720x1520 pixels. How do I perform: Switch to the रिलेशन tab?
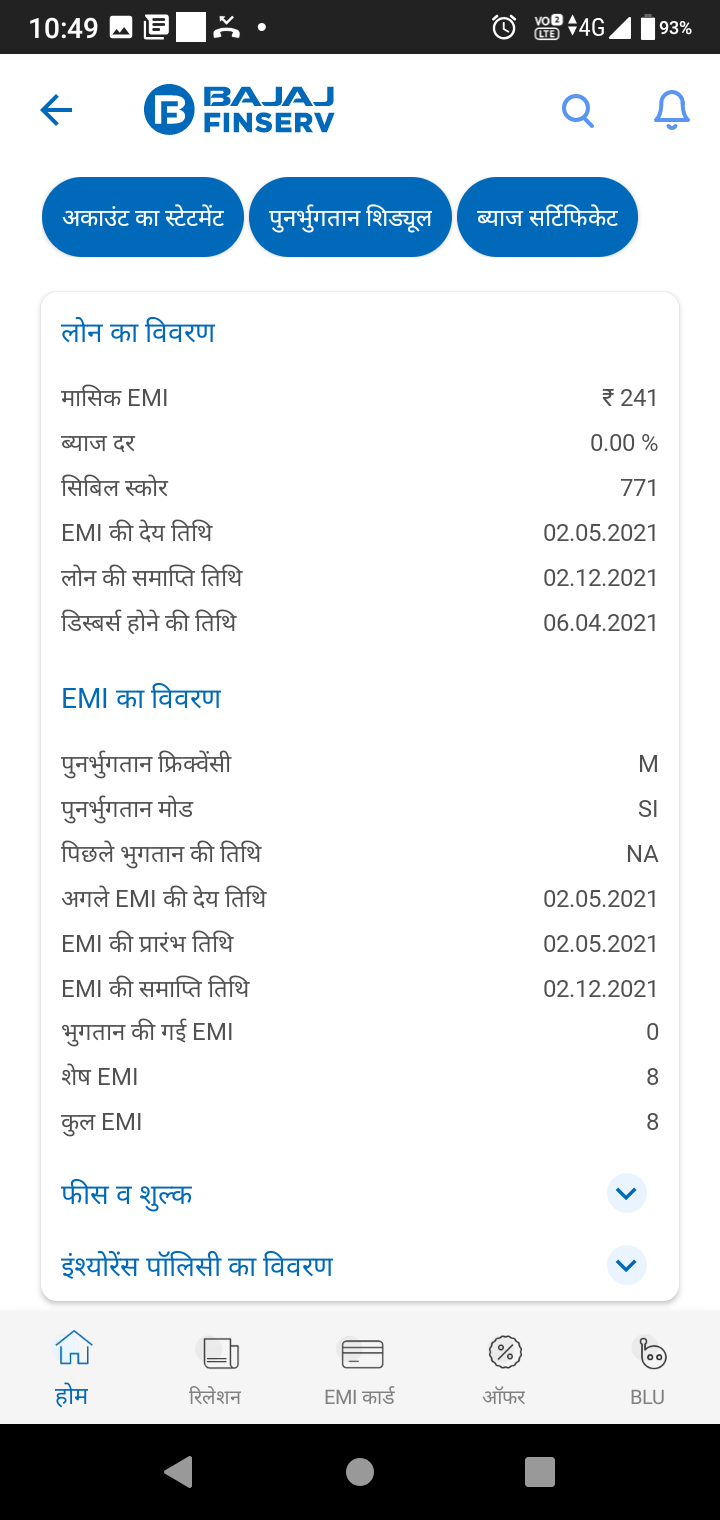pyautogui.click(x=215, y=1368)
